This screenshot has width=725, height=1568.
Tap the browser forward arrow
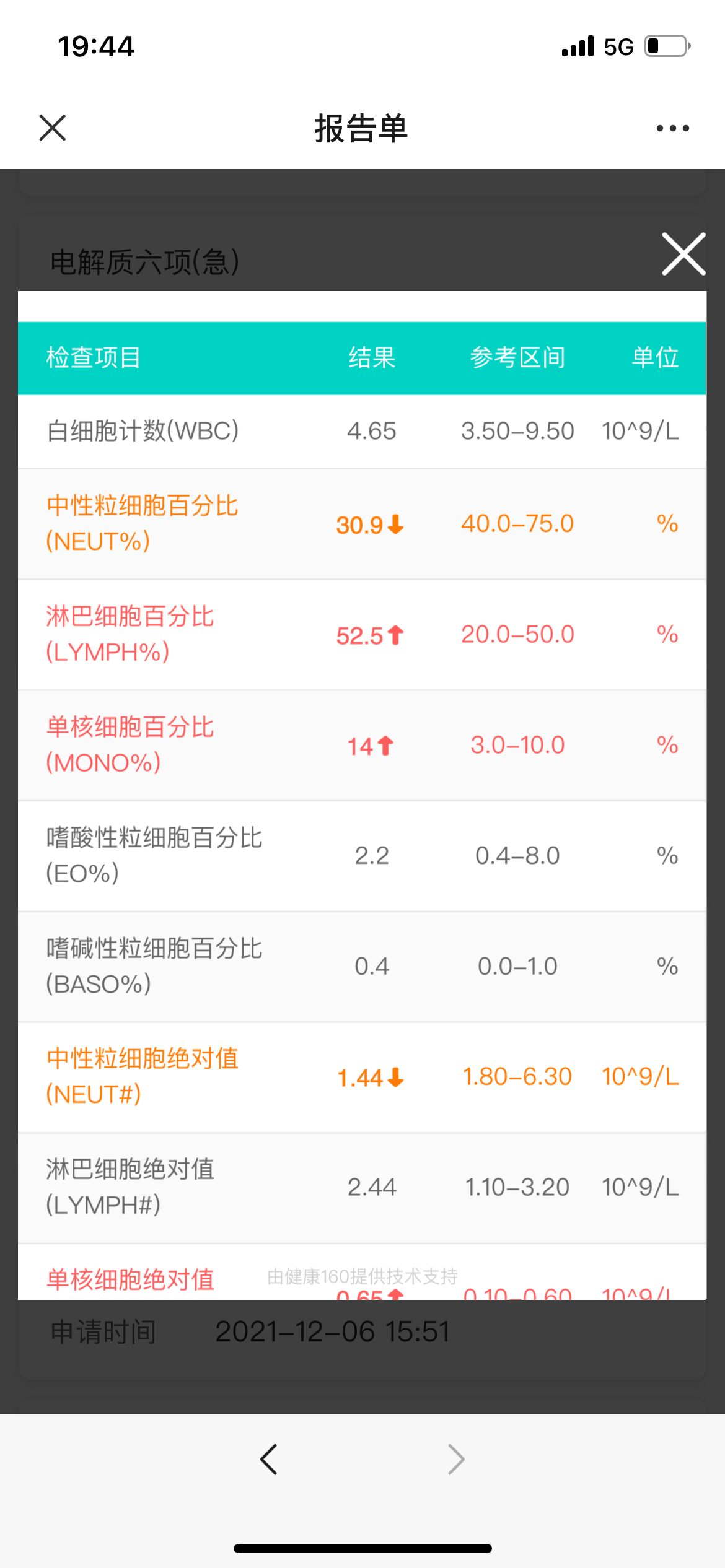(x=456, y=1460)
